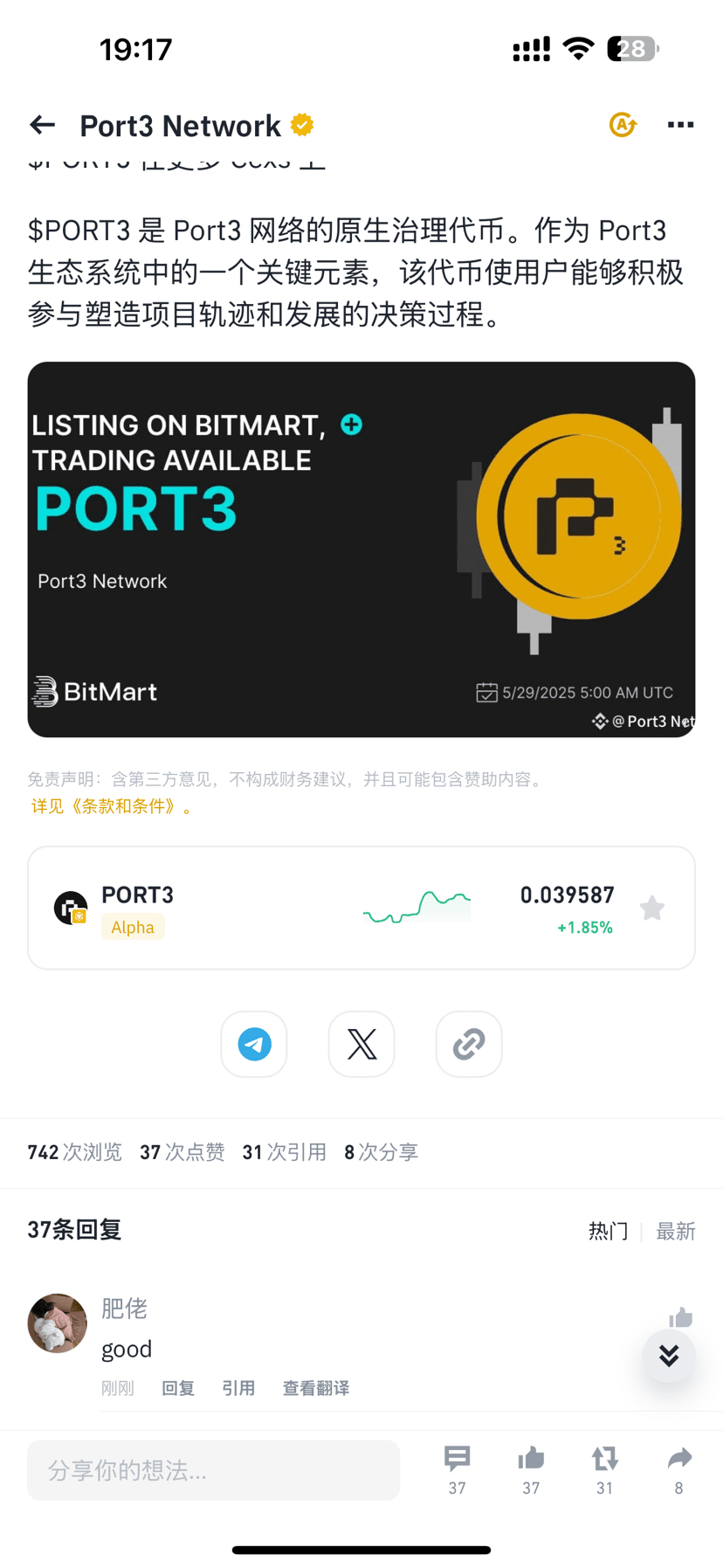
Task: Like the comment from 肥佬
Action: pyautogui.click(x=680, y=1316)
